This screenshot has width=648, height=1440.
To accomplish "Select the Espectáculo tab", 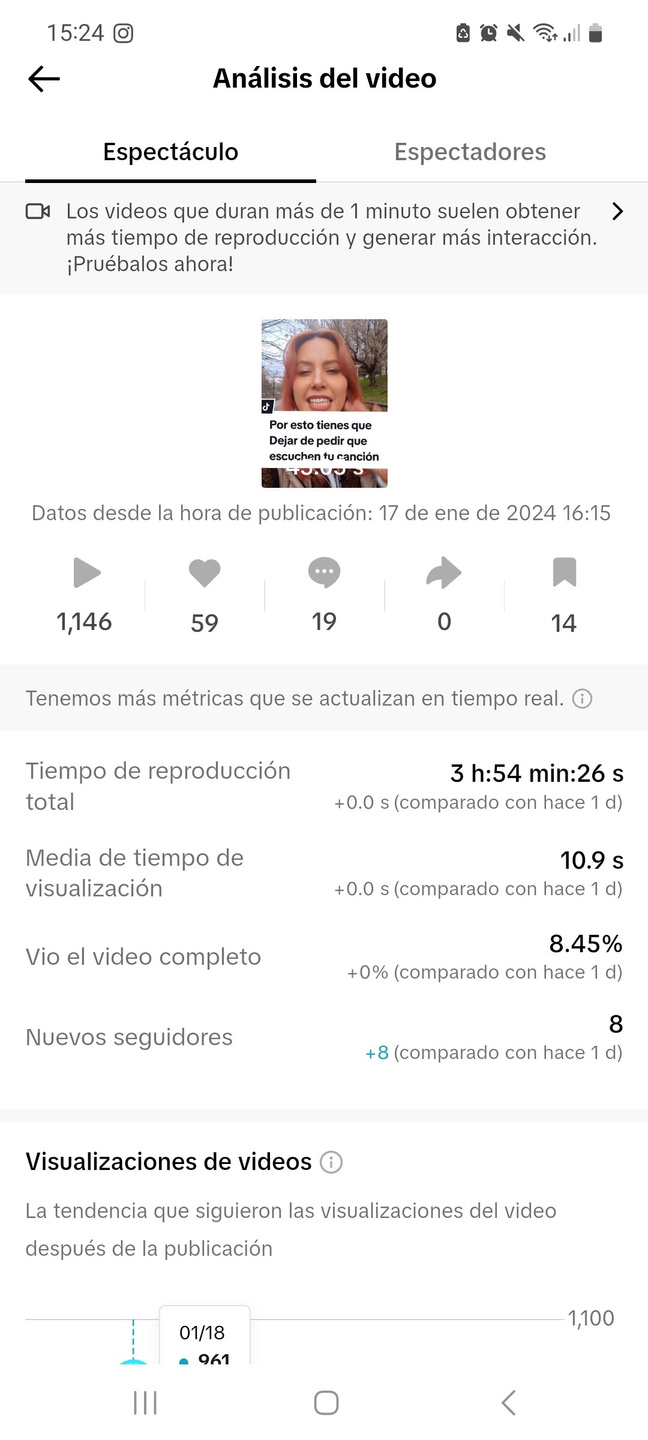I will [171, 152].
